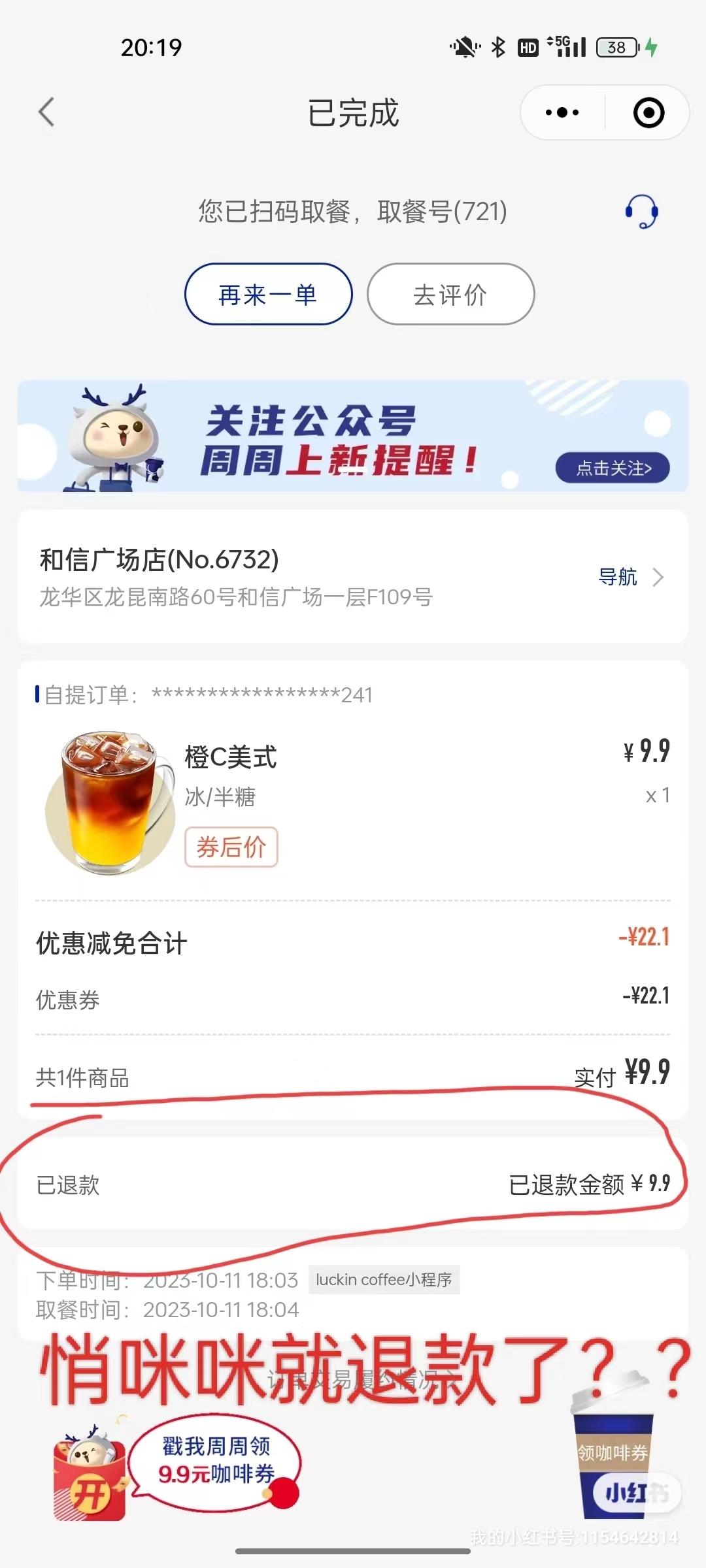Tap 去评价 to review the order
The width and height of the screenshot is (706, 1568).
tap(450, 295)
